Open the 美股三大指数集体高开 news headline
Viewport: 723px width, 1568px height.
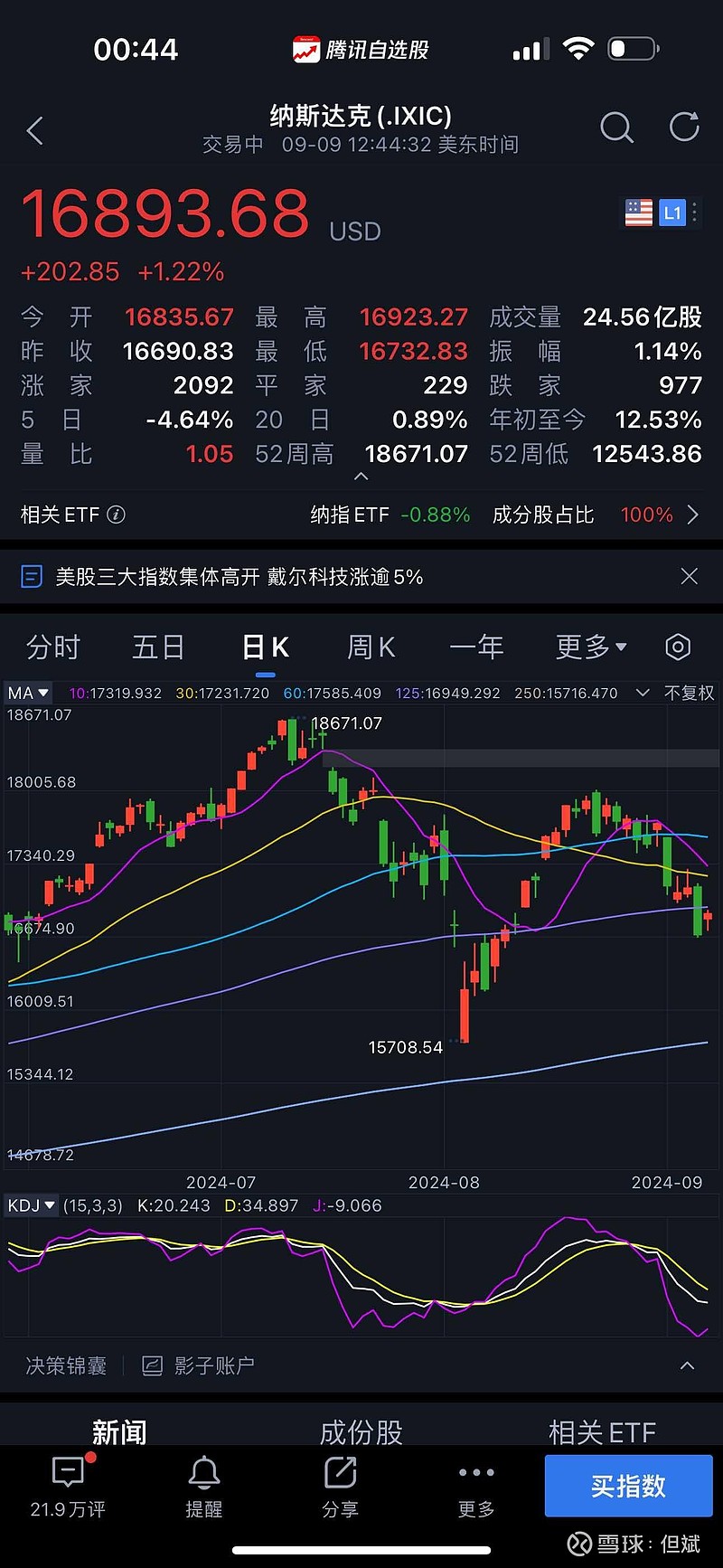pyautogui.click(x=239, y=577)
